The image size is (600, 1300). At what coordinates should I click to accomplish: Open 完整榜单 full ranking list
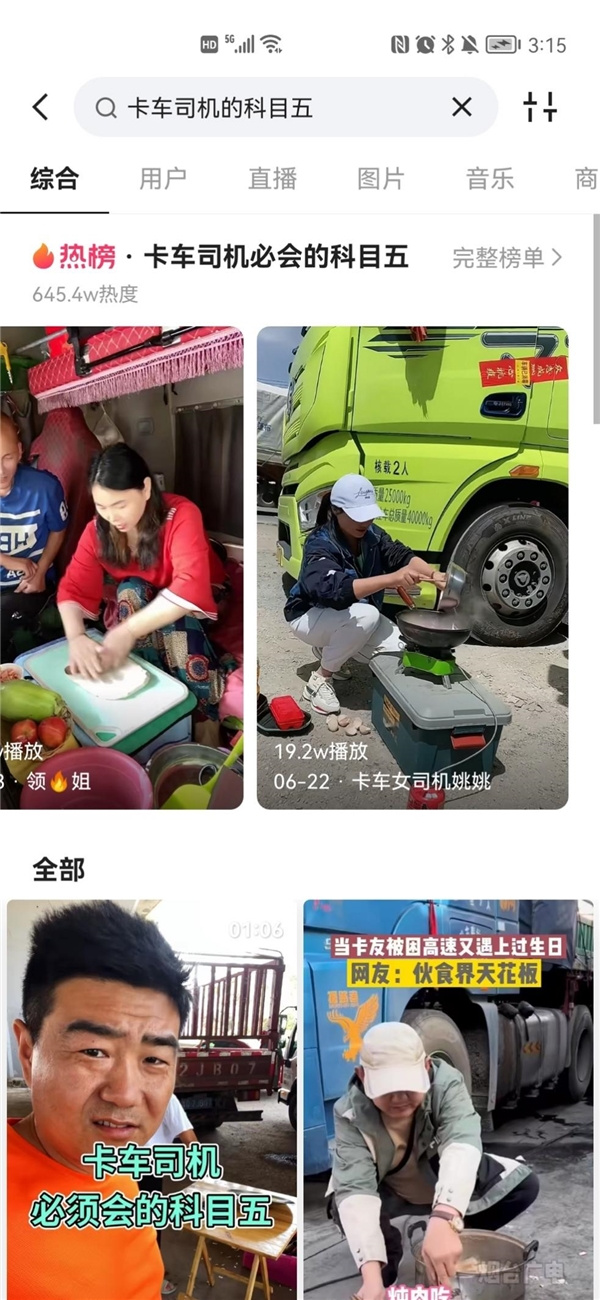point(507,257)
